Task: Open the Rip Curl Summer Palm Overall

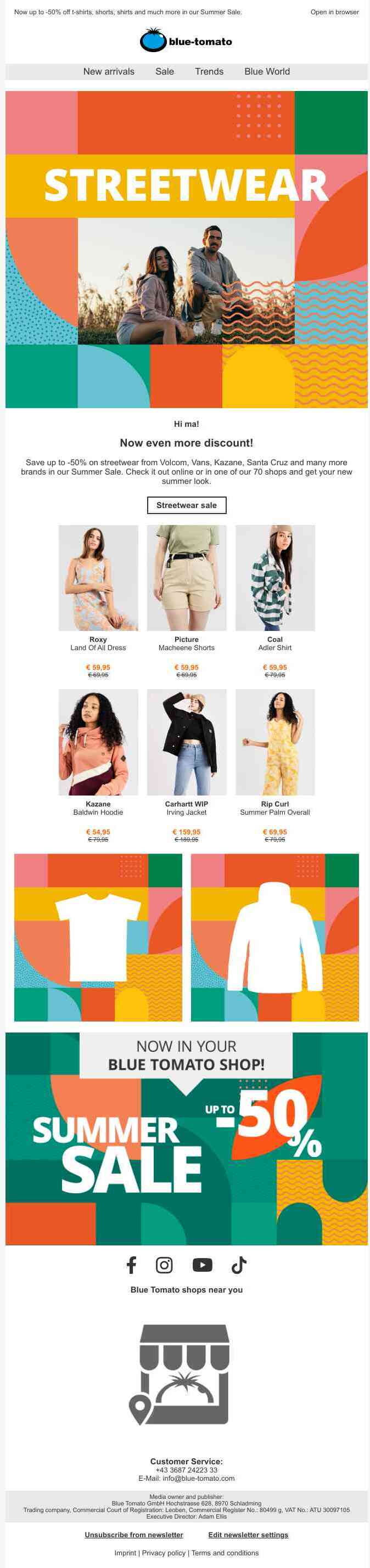Action: pyautogui.click(x=275, y=743)
